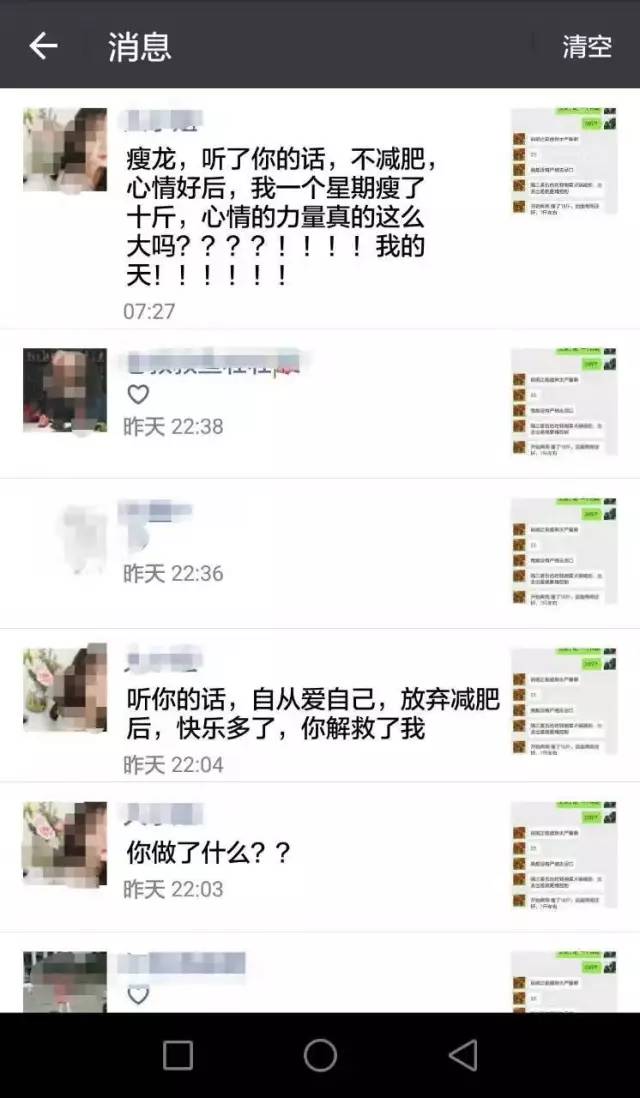
Task: Open avatar of the 昨天 22:04 commenter
Action: [65, 688]
